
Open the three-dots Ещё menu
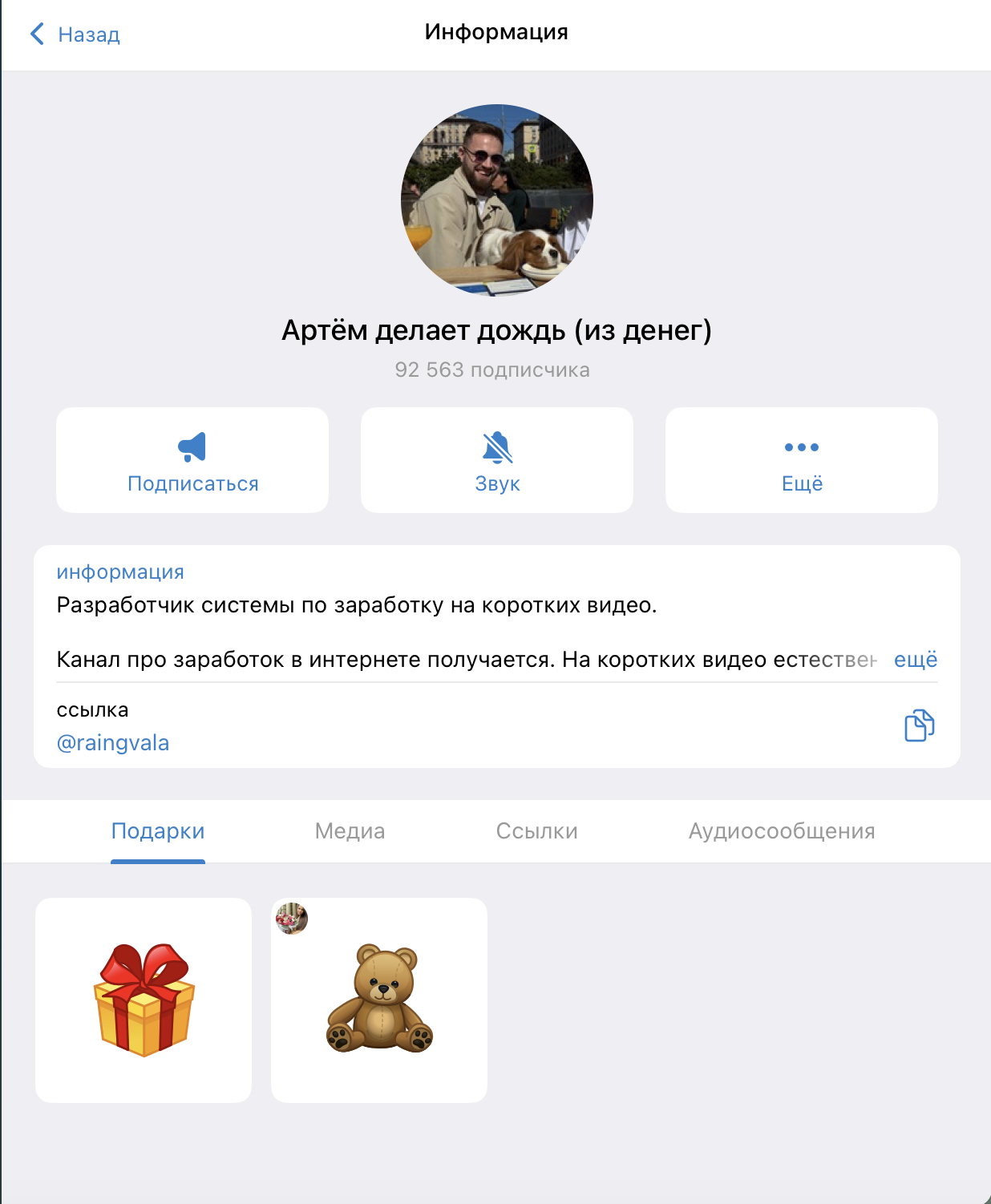[801, 446]
